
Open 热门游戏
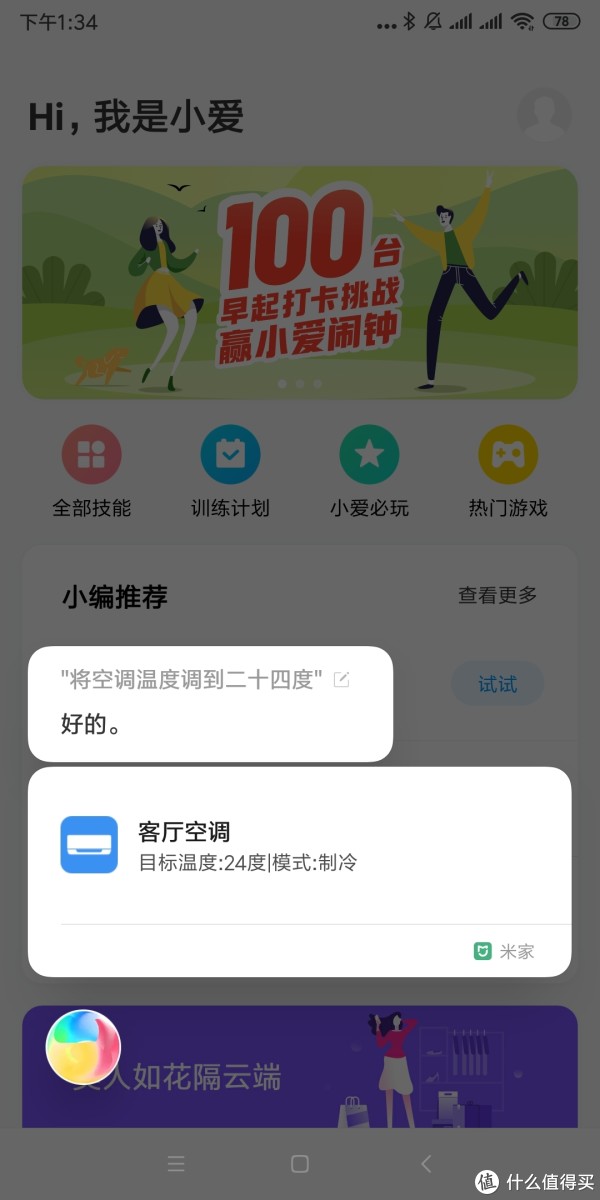click(508, 455)
